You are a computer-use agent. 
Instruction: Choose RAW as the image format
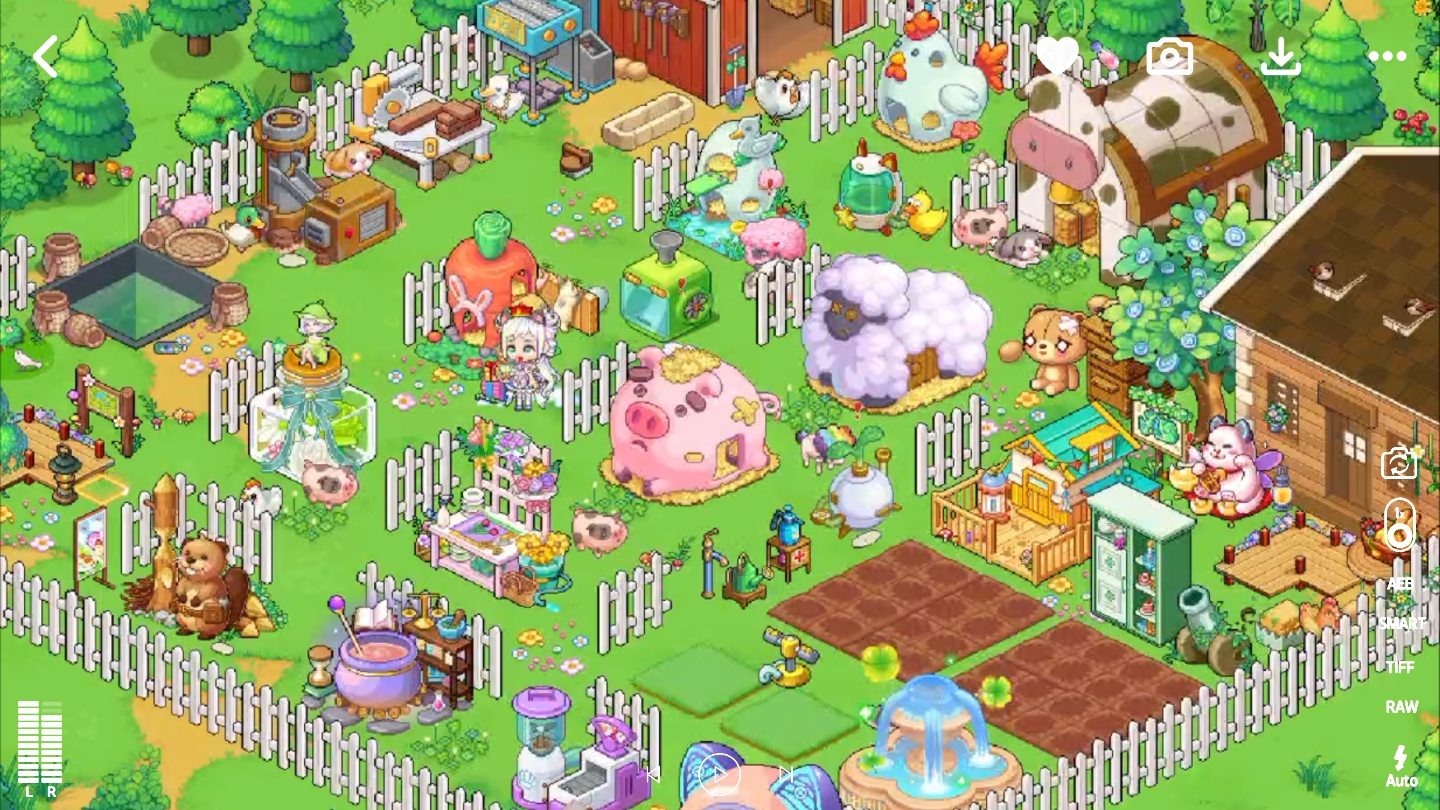pos(1401,707)
